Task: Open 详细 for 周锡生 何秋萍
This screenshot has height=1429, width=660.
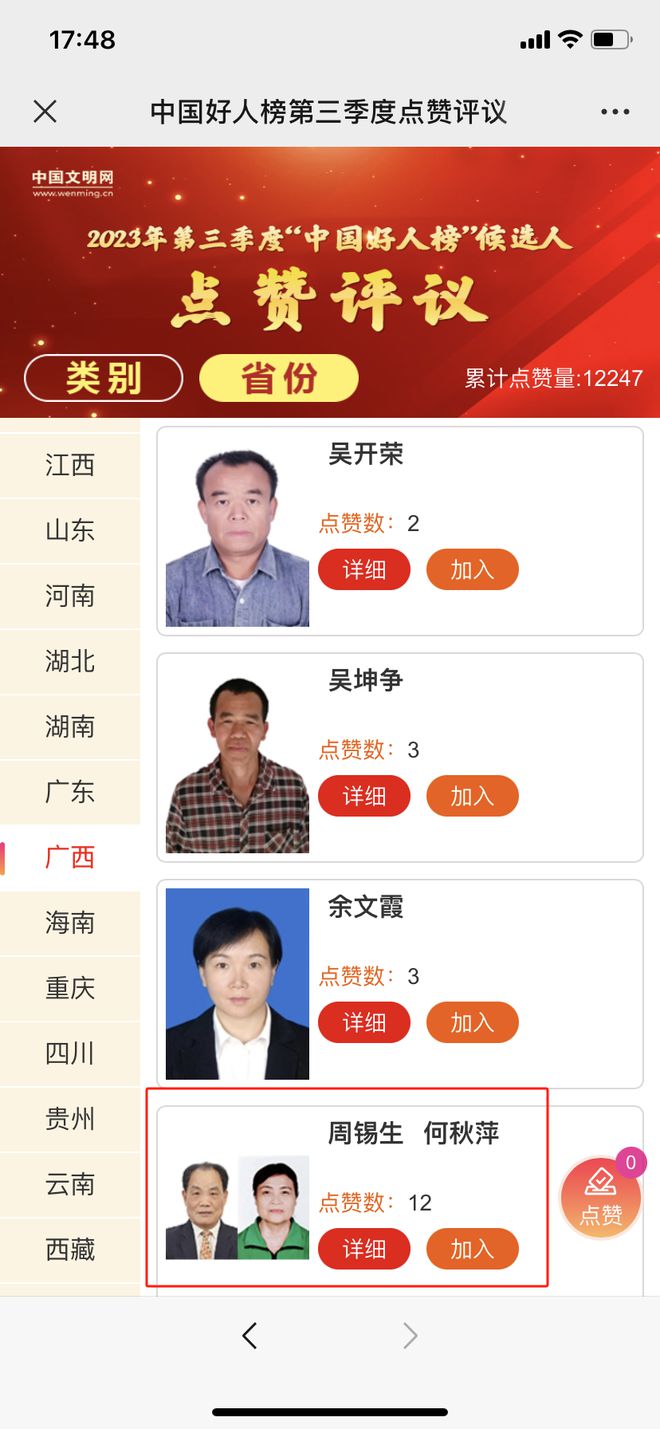Action: [364, 1249]
